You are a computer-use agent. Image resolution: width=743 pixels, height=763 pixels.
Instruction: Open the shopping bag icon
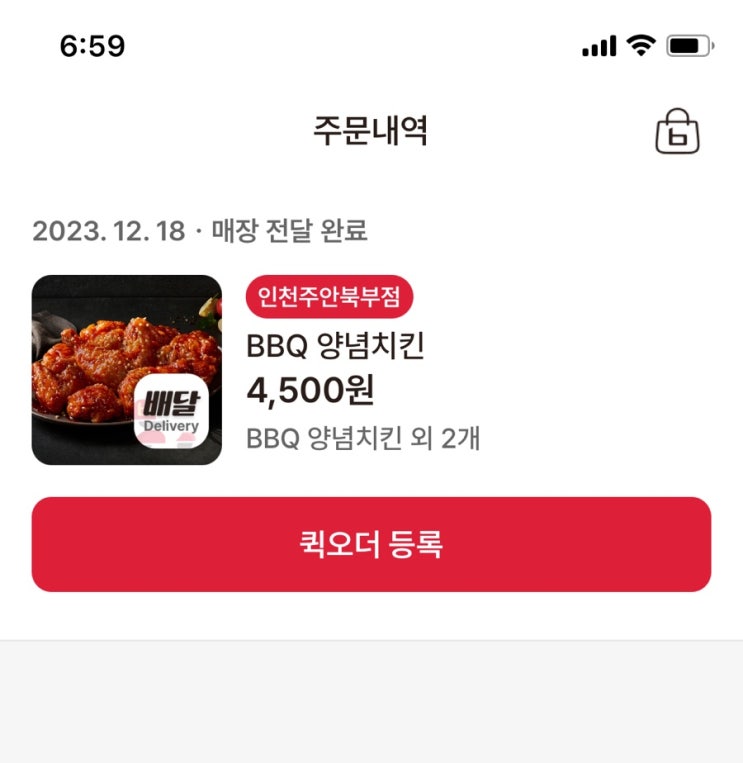(x=677, y=132)
